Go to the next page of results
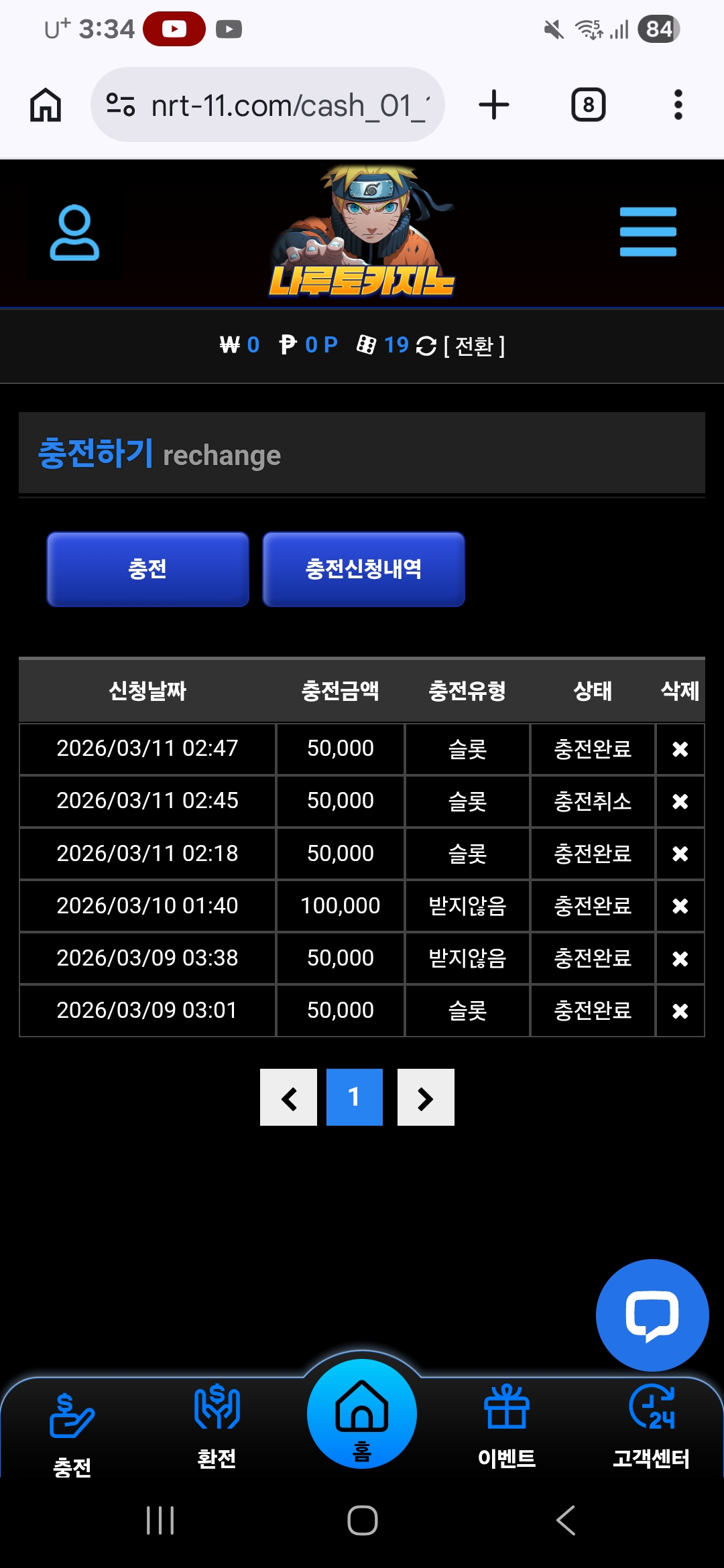The width and height of the screenshot is (724, 1568). pyautogui.click(x=426, y=1098)
